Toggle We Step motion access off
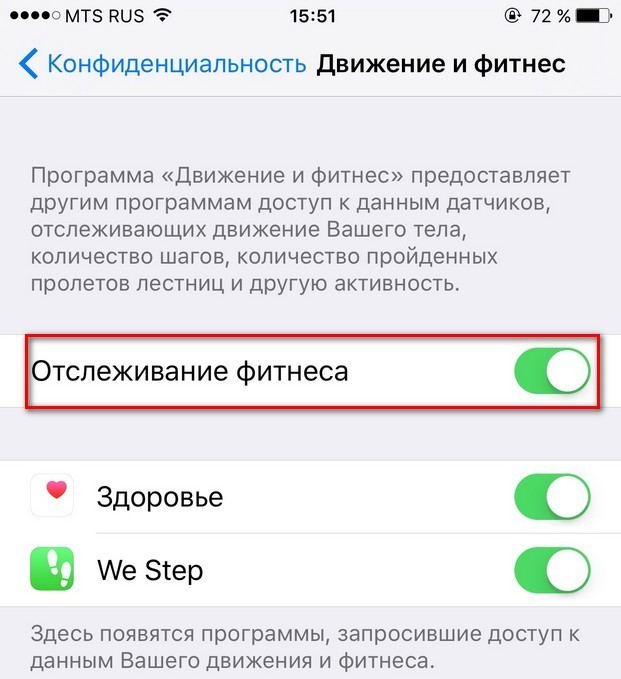Screen dimensions: 621x679 click(x=552, y=571)
